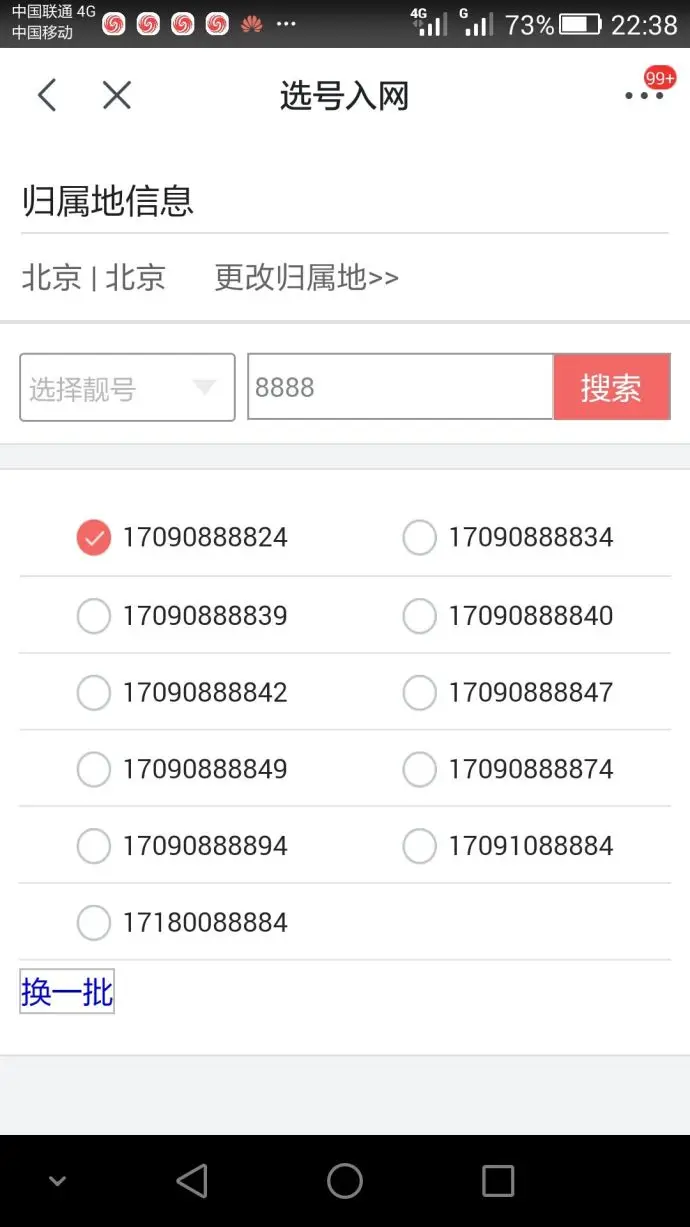Open the three-dot overflow menu
The image size is (690, 1227).
coord(644,96)
